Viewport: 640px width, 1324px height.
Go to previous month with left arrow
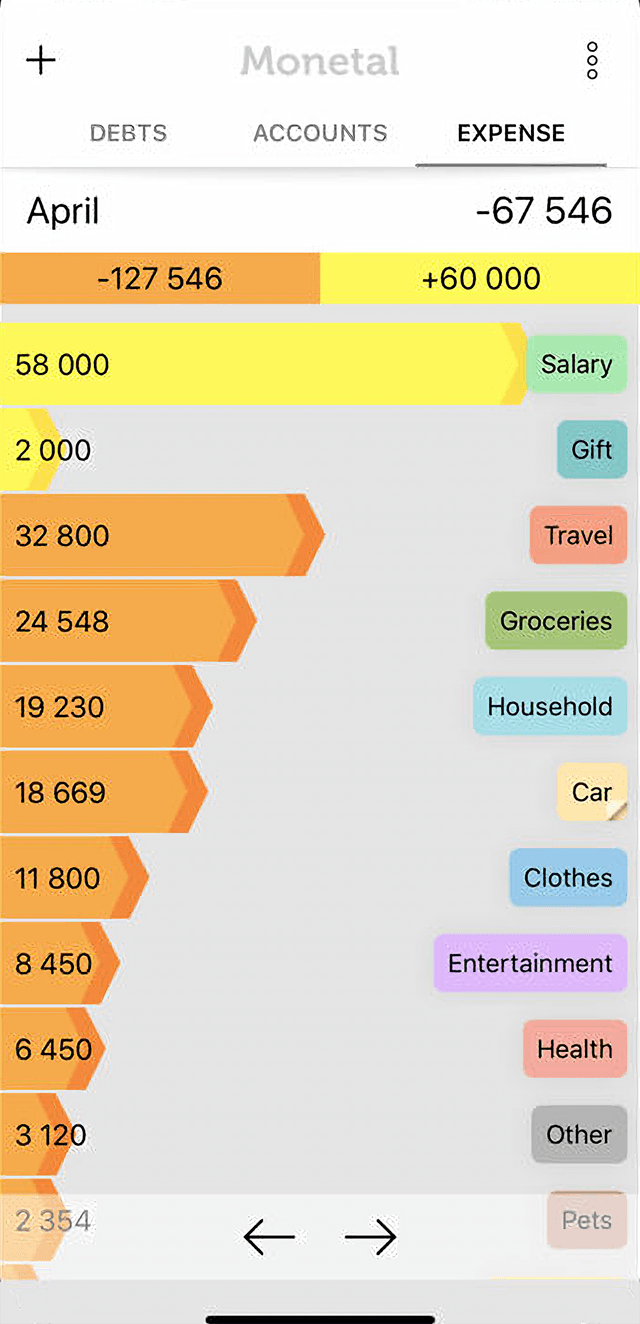pos(269,1238)
